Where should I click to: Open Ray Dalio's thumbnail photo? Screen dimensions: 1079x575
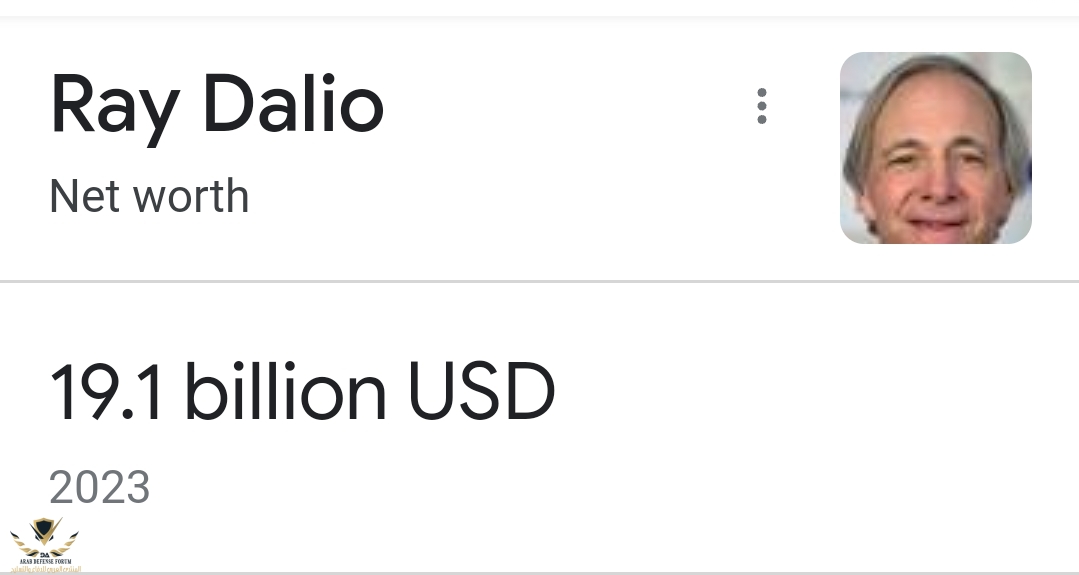(935, 148)
